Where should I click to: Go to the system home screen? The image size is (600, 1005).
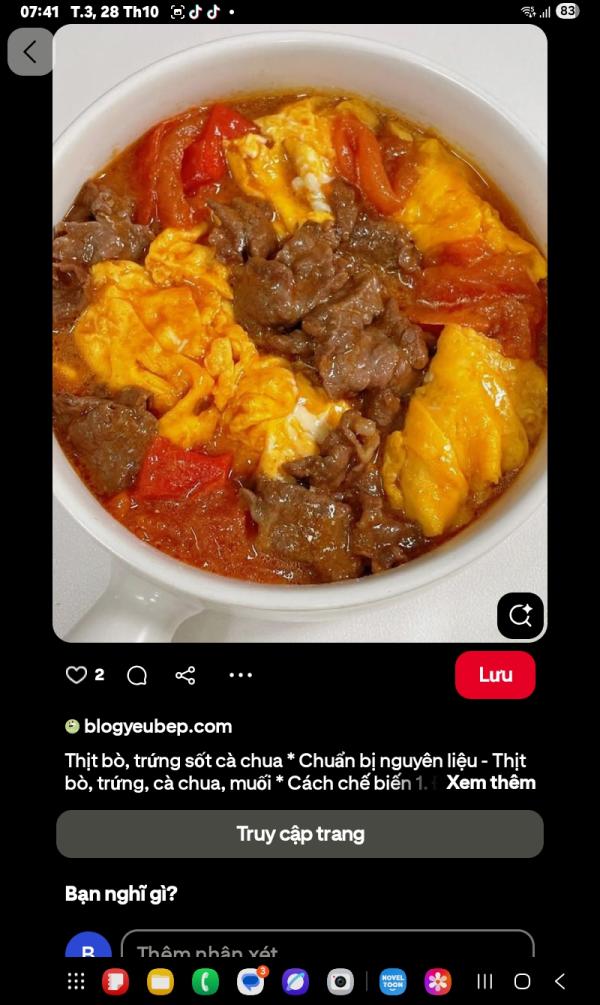coord(522,981)
